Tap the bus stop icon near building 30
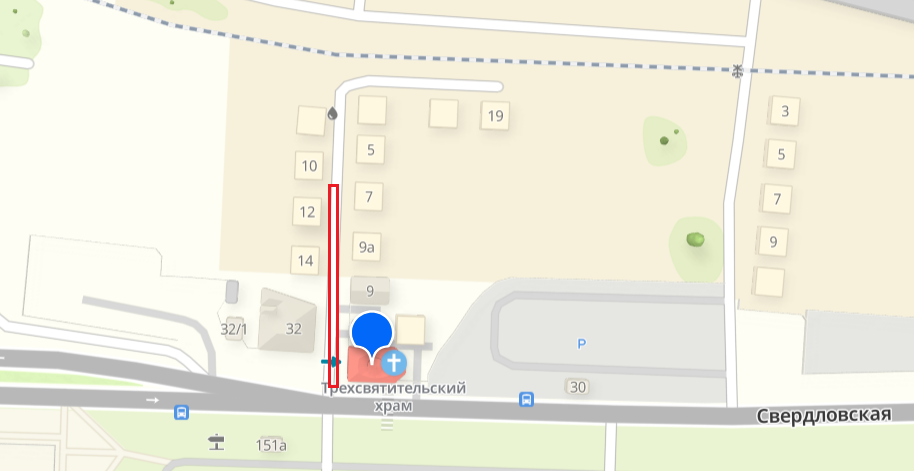 tap(526, 400)
